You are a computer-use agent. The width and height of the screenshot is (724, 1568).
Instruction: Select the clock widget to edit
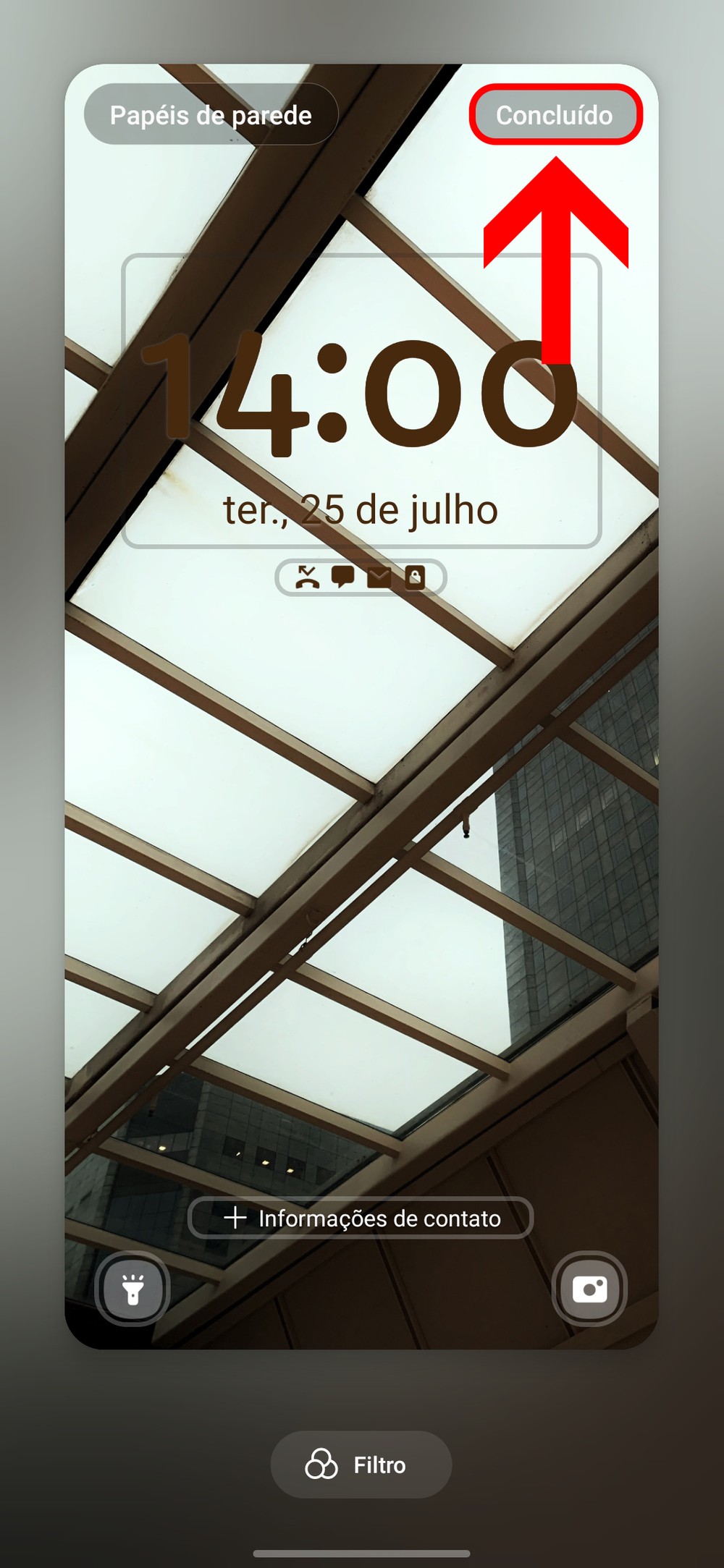click(x=361, y=400)
